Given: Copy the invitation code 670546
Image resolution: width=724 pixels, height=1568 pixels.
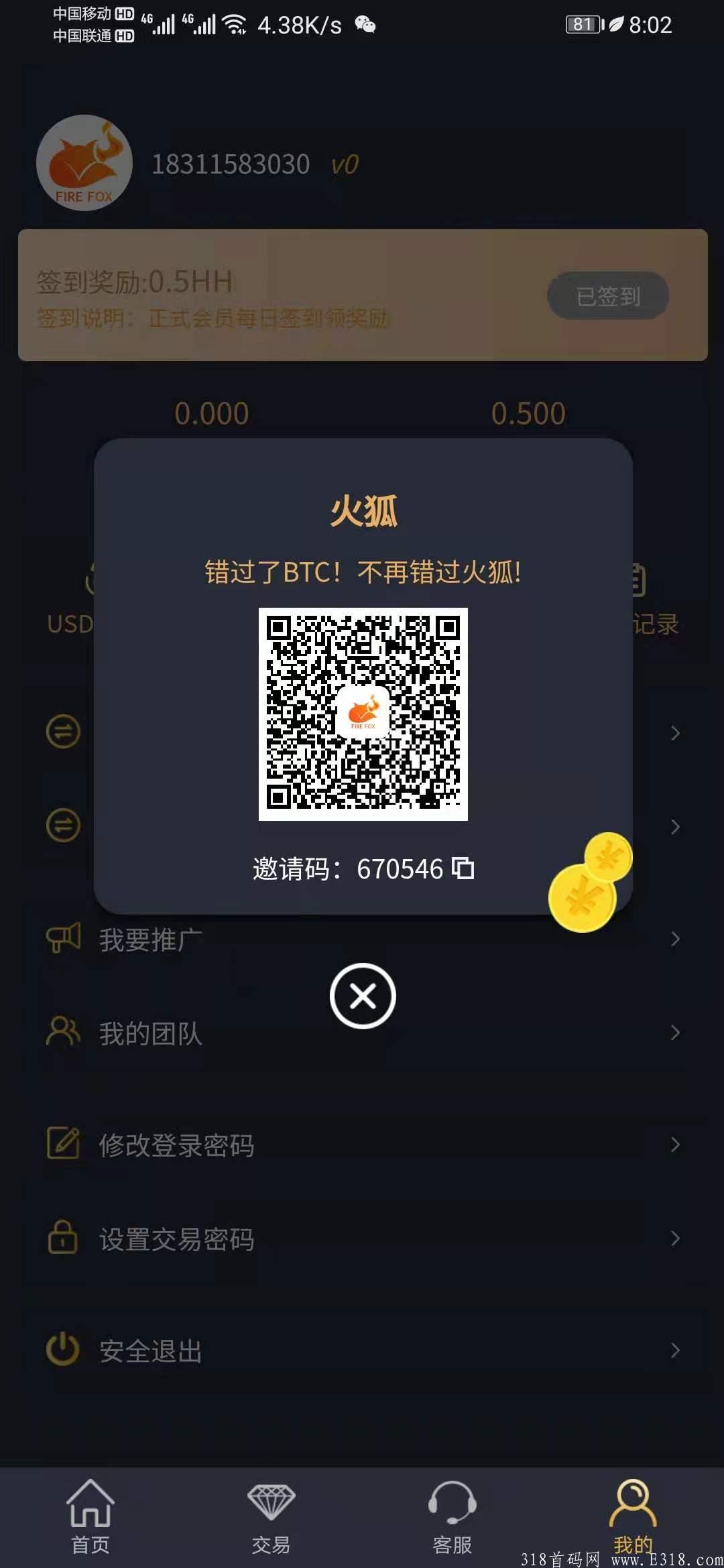Looking at the screenshot, I should 463,868.
